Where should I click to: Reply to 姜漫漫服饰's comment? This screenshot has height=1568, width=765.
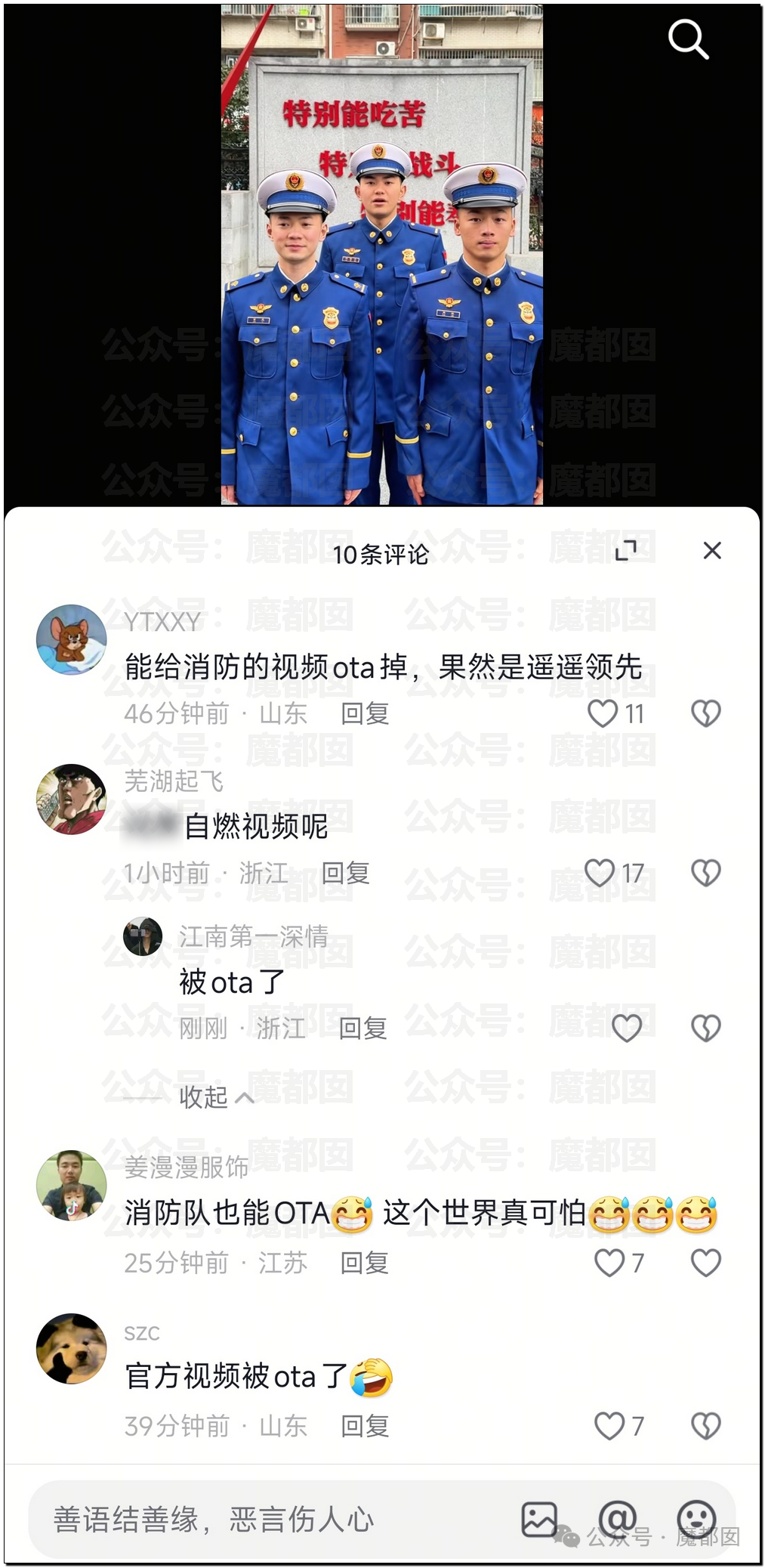[365, 1263]
